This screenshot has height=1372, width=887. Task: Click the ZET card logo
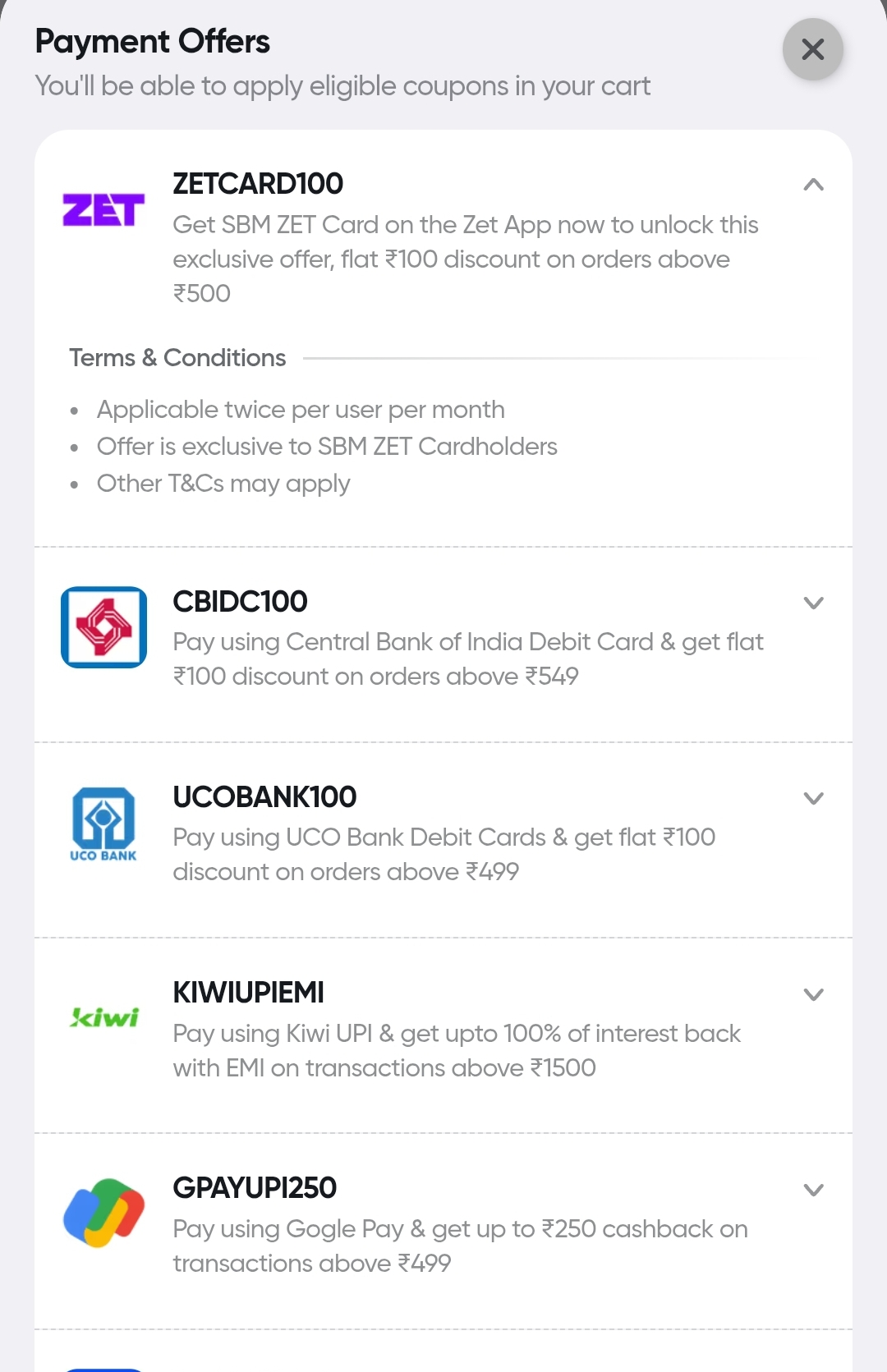pos(103,212)
